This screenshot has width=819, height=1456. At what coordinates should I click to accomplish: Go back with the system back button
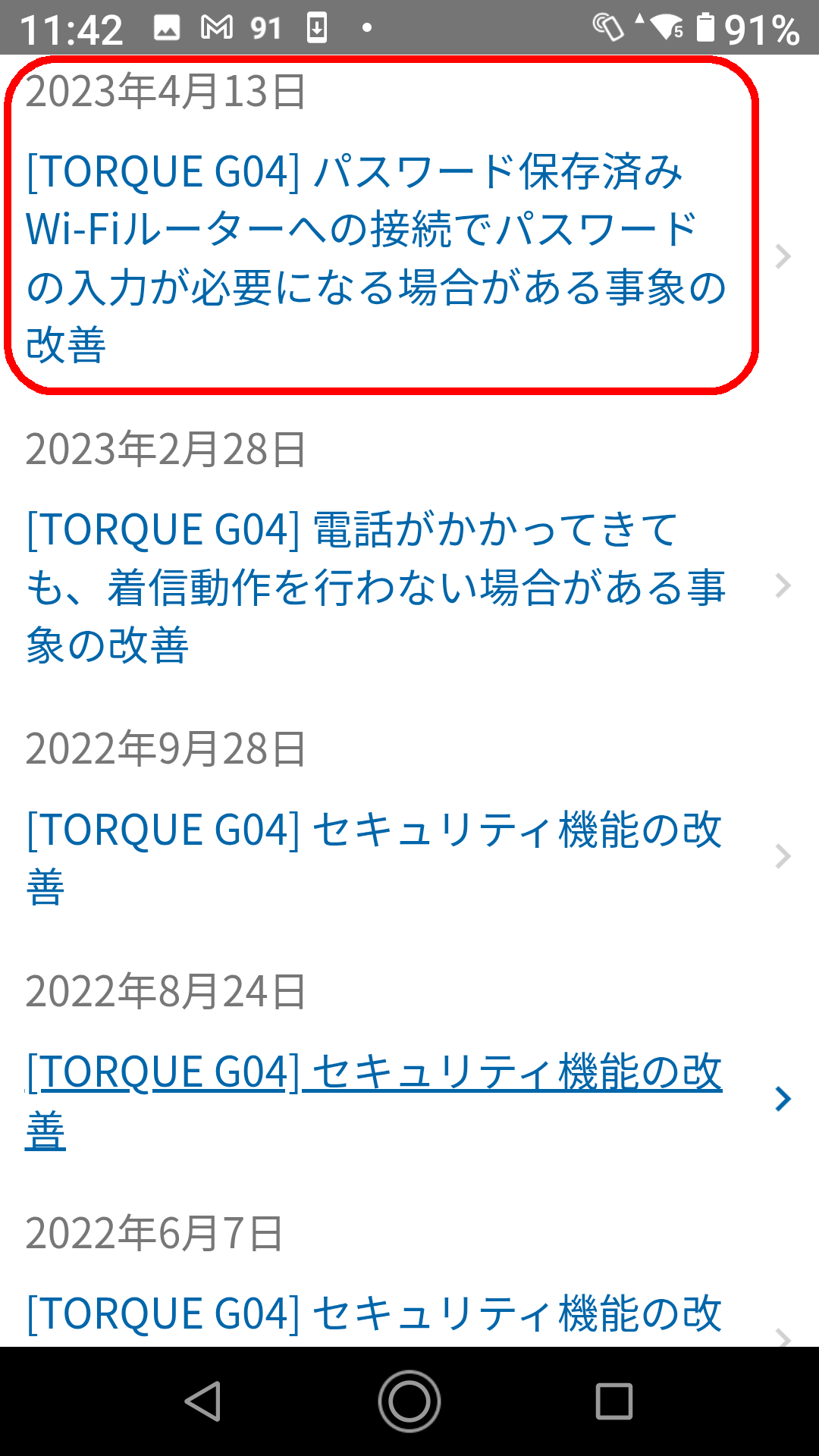[x=203, y=1401]
